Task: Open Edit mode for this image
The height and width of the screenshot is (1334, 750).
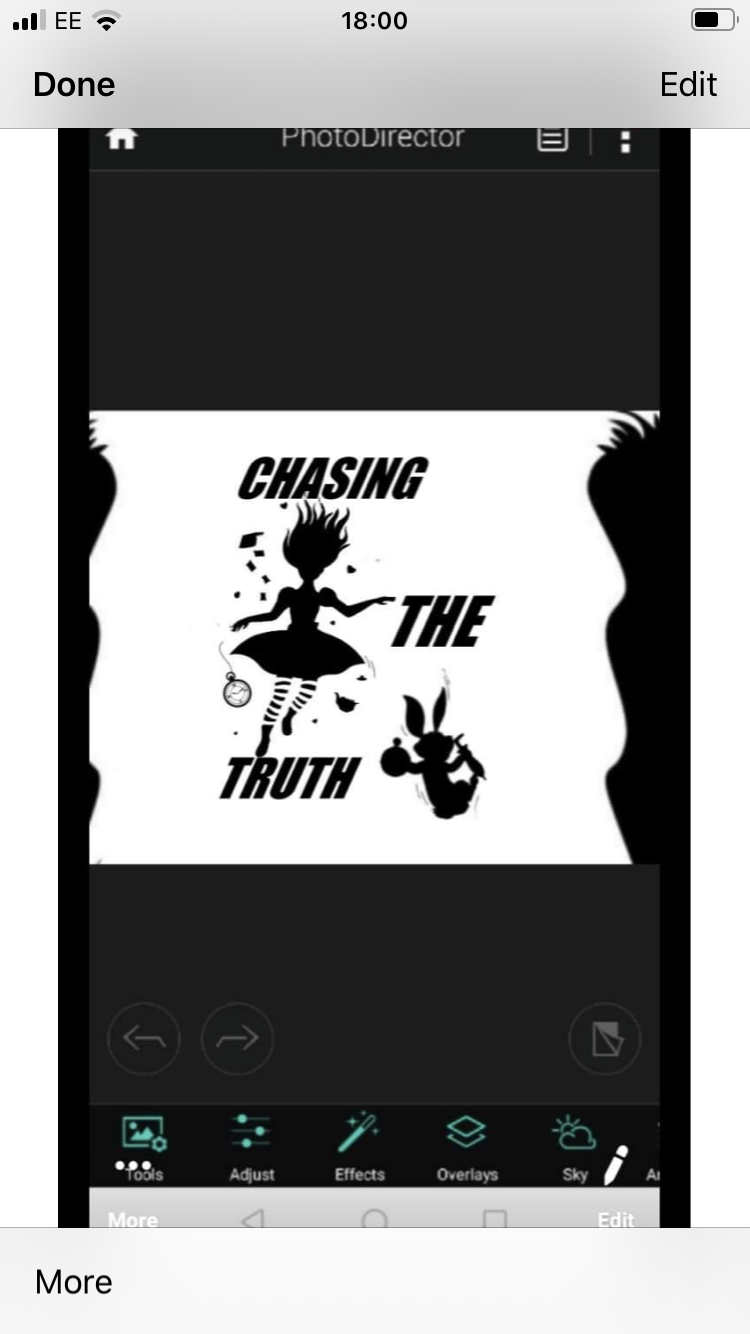Action: (688, 85)
